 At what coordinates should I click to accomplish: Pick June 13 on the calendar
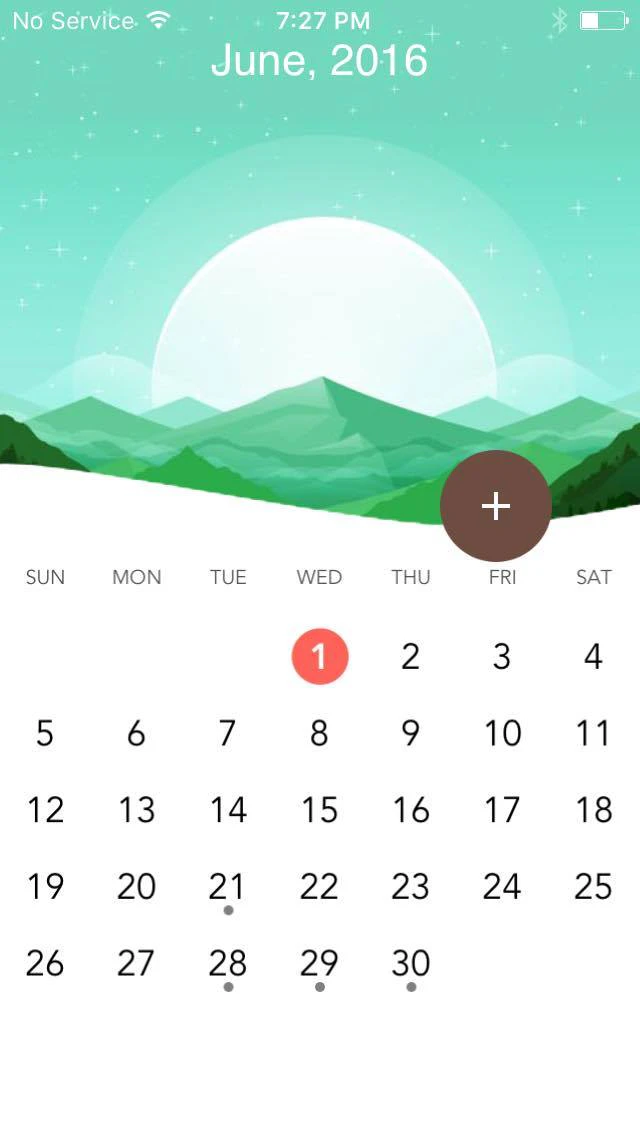click(x=136, y=810)
